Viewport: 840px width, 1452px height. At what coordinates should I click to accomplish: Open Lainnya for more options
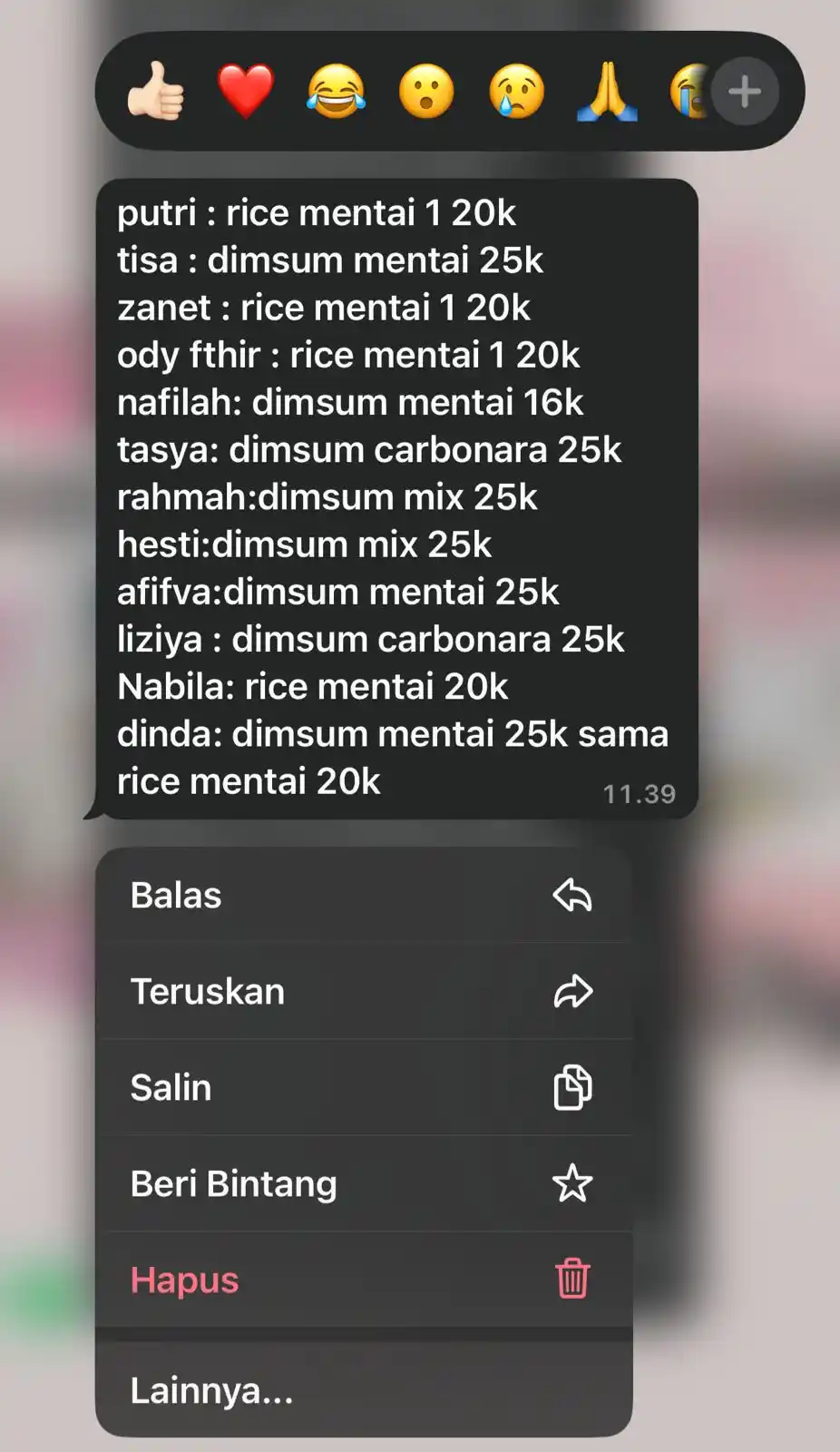tap(363, 1390)
